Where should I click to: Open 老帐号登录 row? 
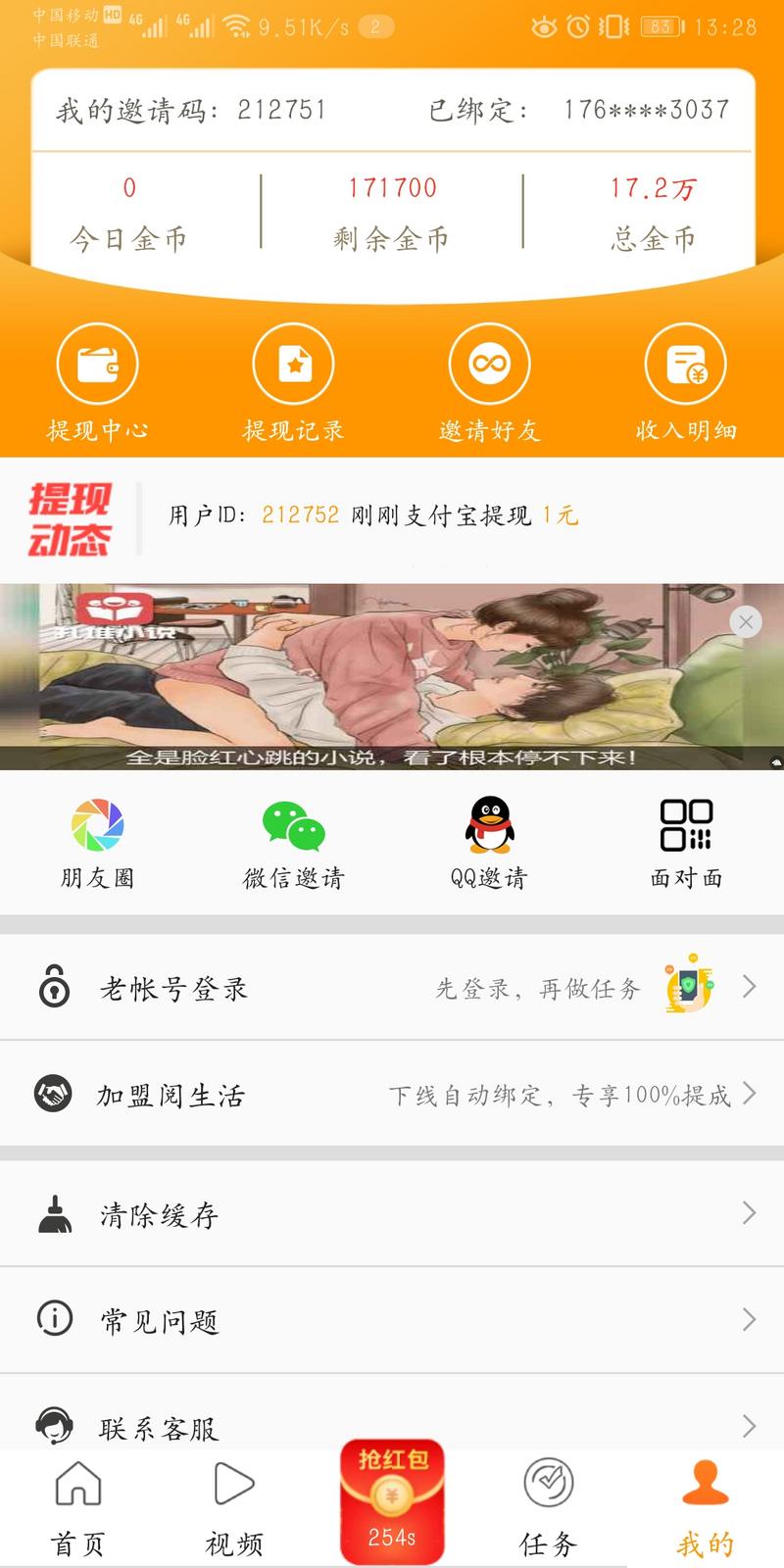point(392,988)
